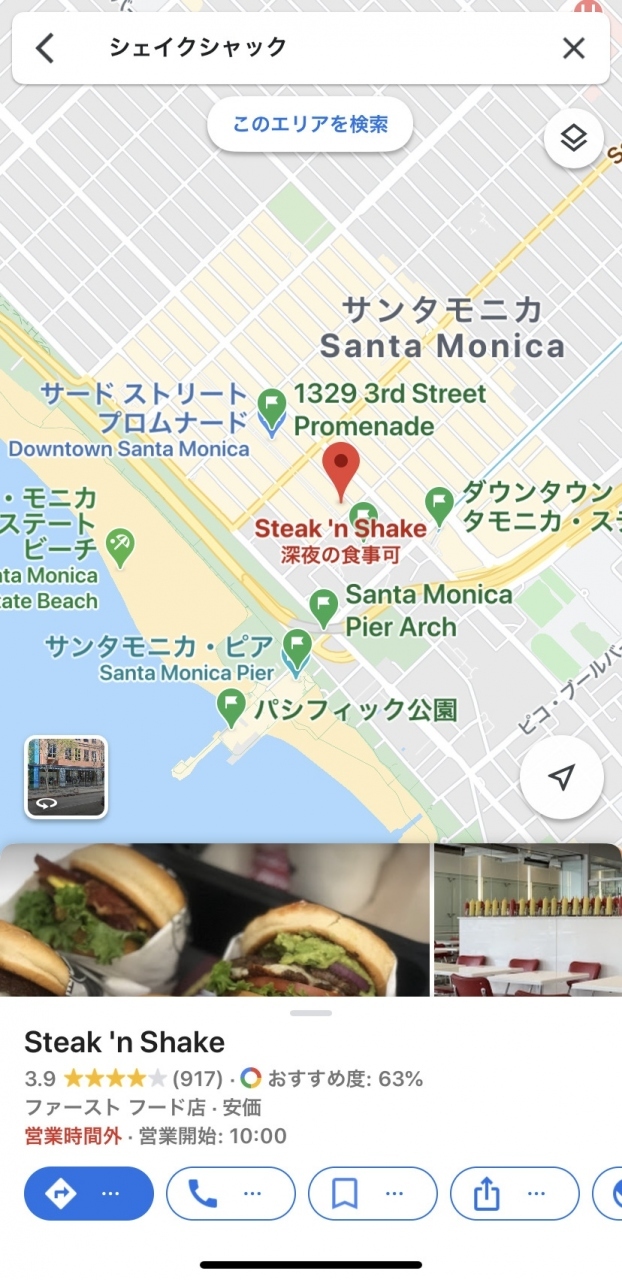
Task: Get directions to Steak 'n Shake
Action: tap(88, 1194)
